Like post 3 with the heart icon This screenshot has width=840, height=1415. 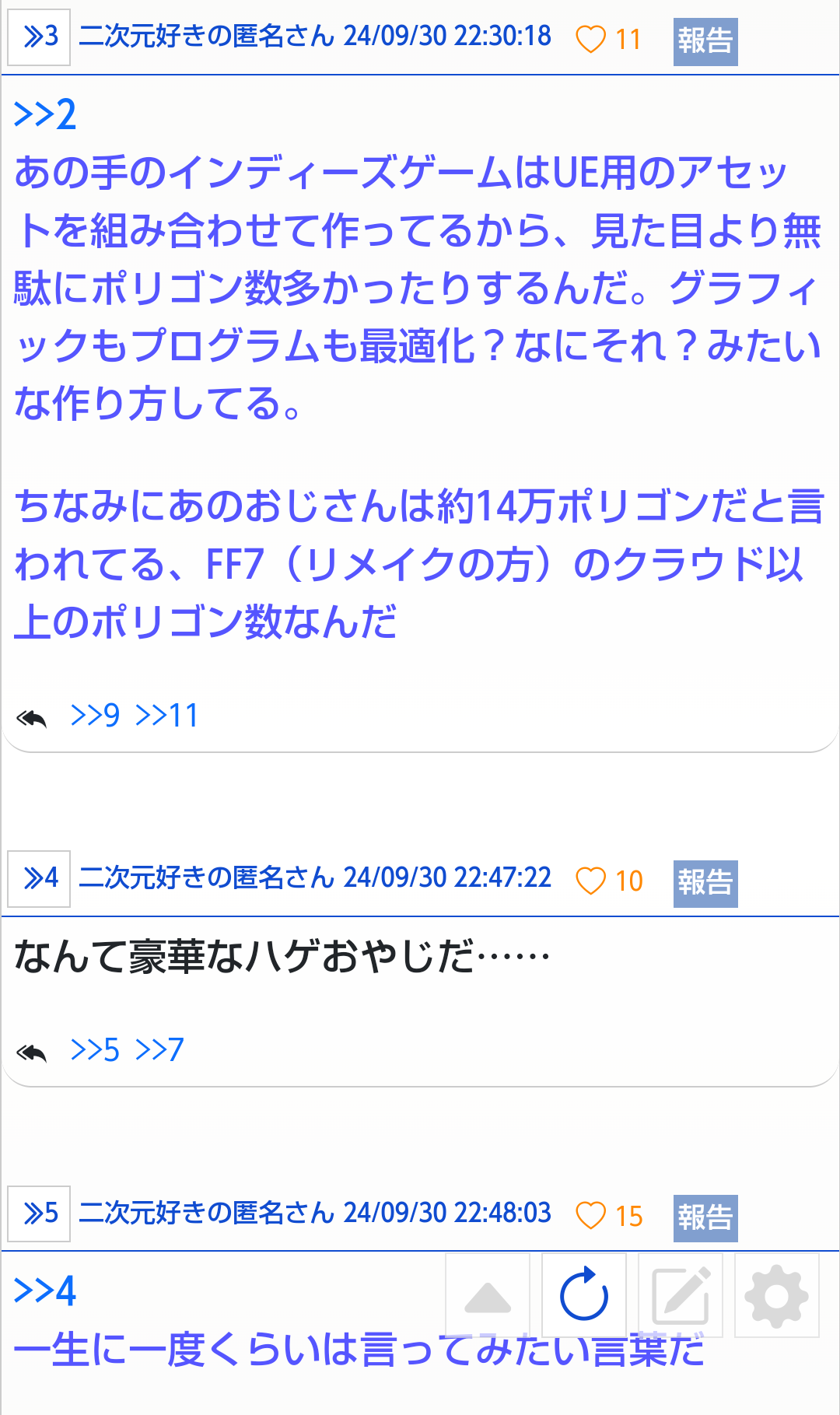(x=590, y=39)
